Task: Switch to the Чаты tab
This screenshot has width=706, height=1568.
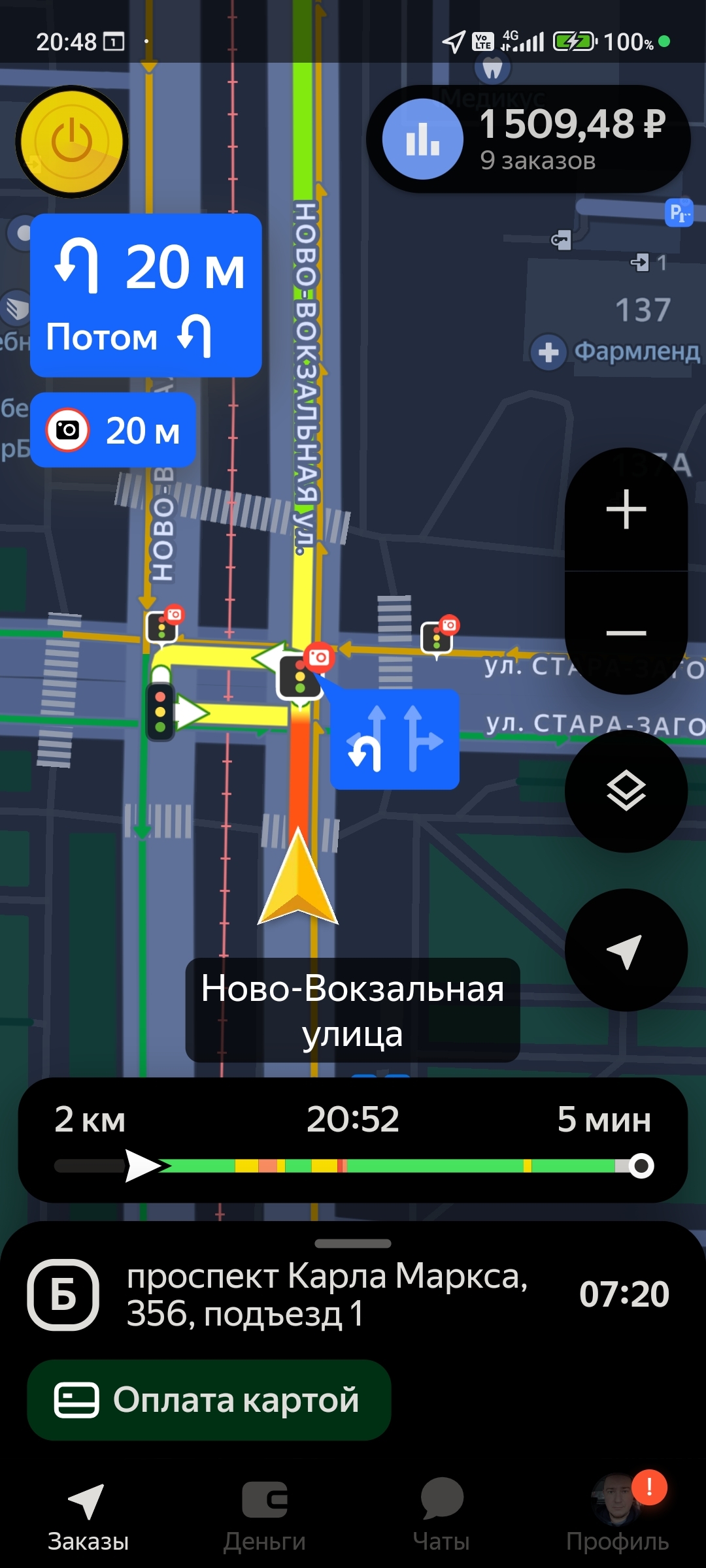Action: 441,1516
